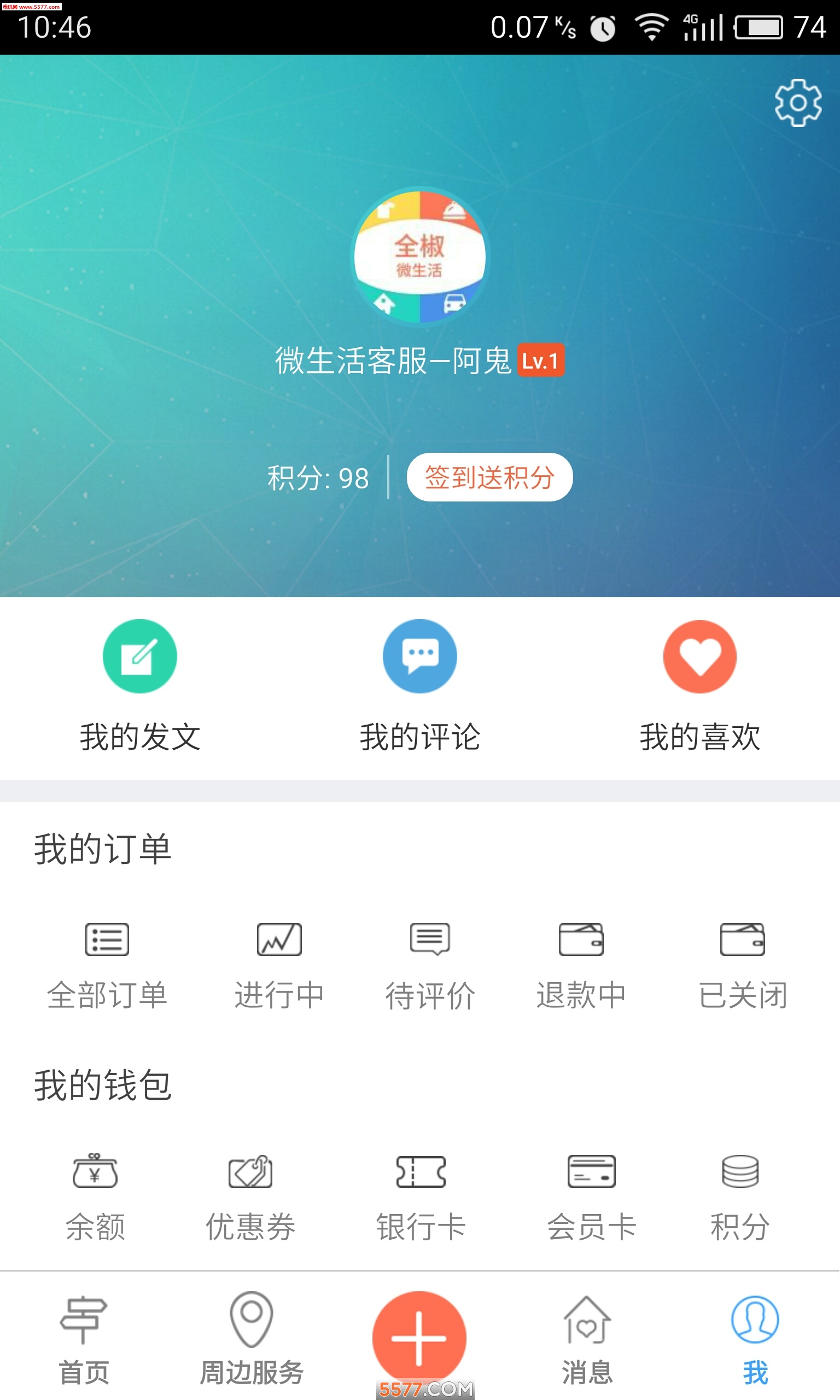Tap the profile avatar picture
Image resolution: width=840 pixels, height=1400 pixels.
point(419,256)
